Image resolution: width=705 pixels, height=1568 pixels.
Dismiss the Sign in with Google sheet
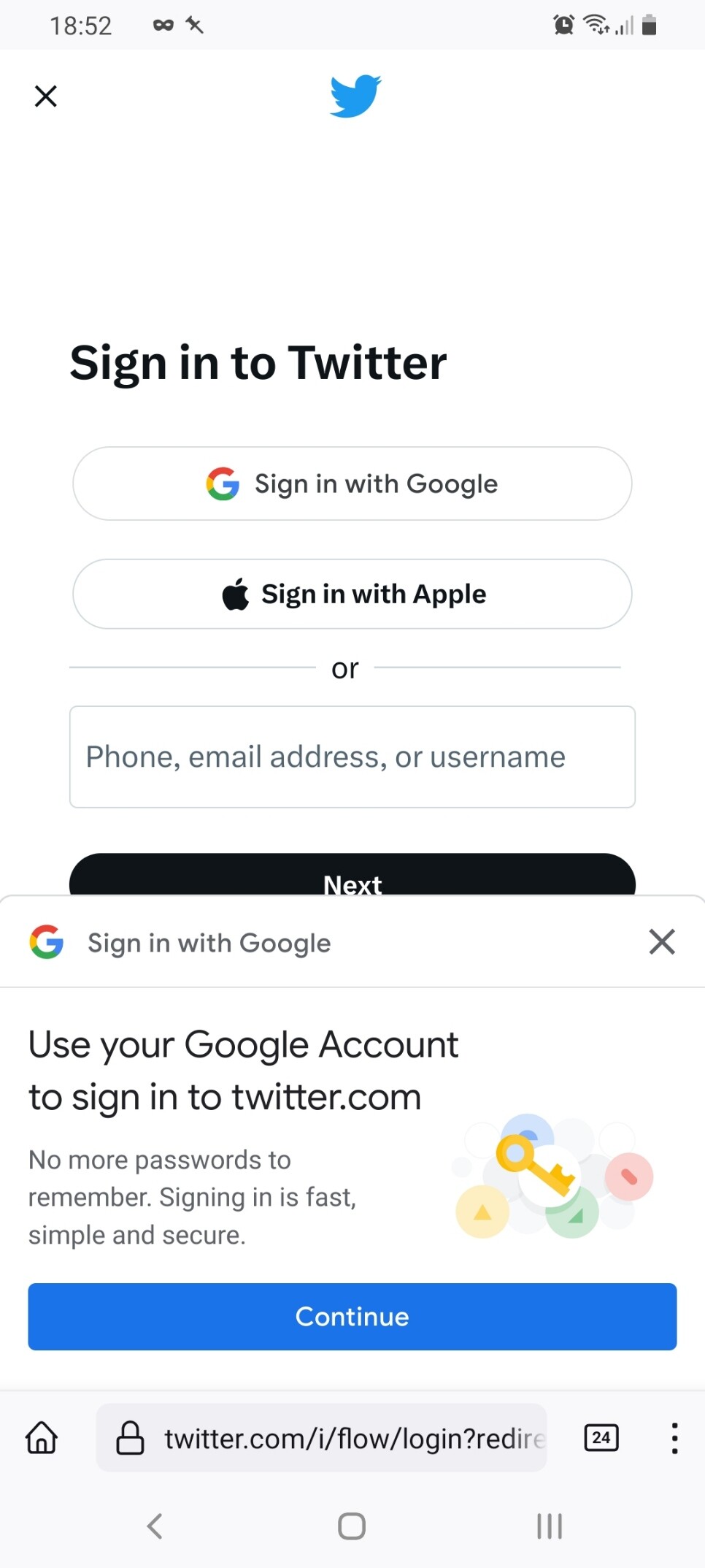(x=661, y=942)
